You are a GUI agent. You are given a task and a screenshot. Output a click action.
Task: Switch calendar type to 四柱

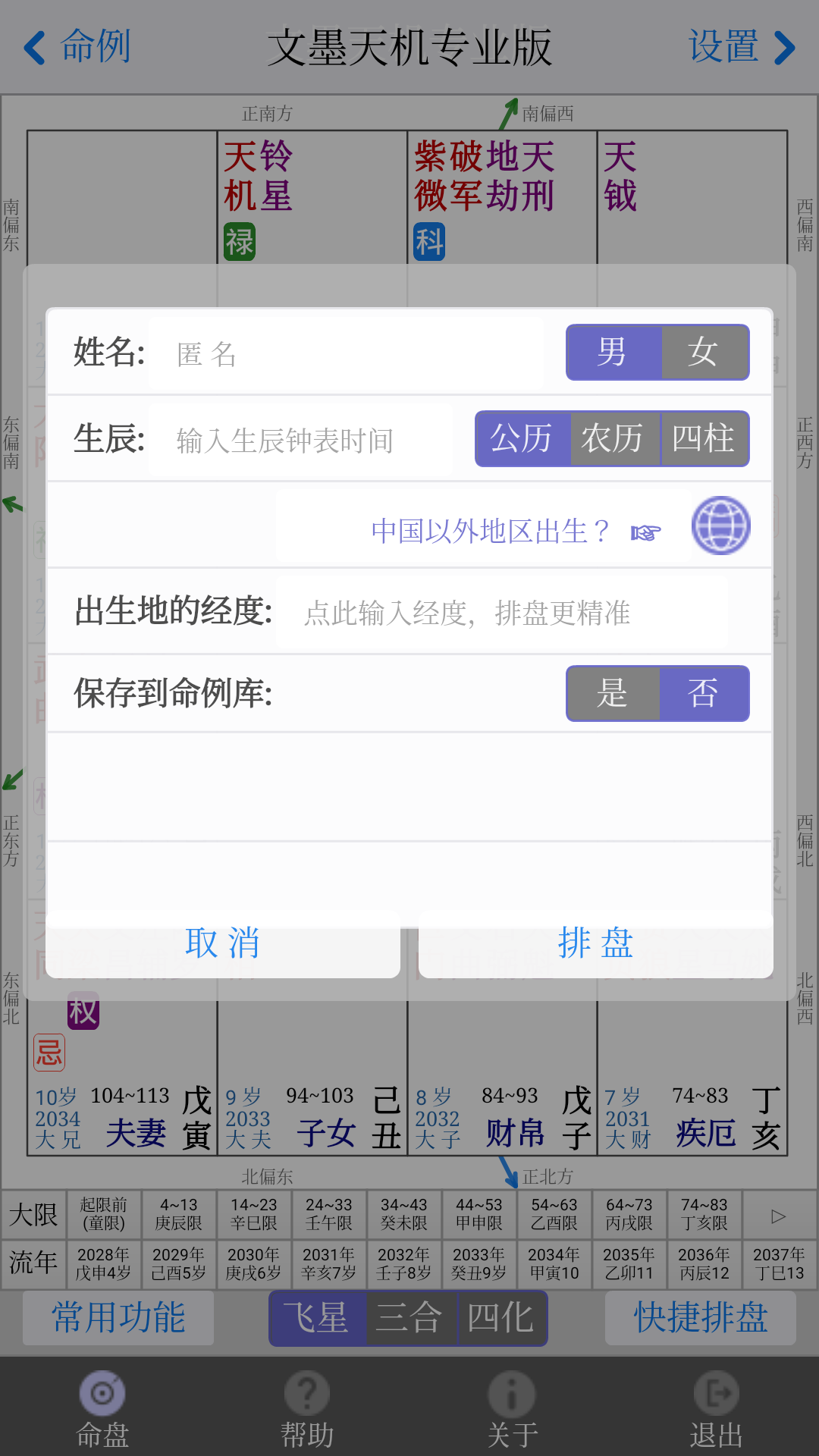(704, 439)
